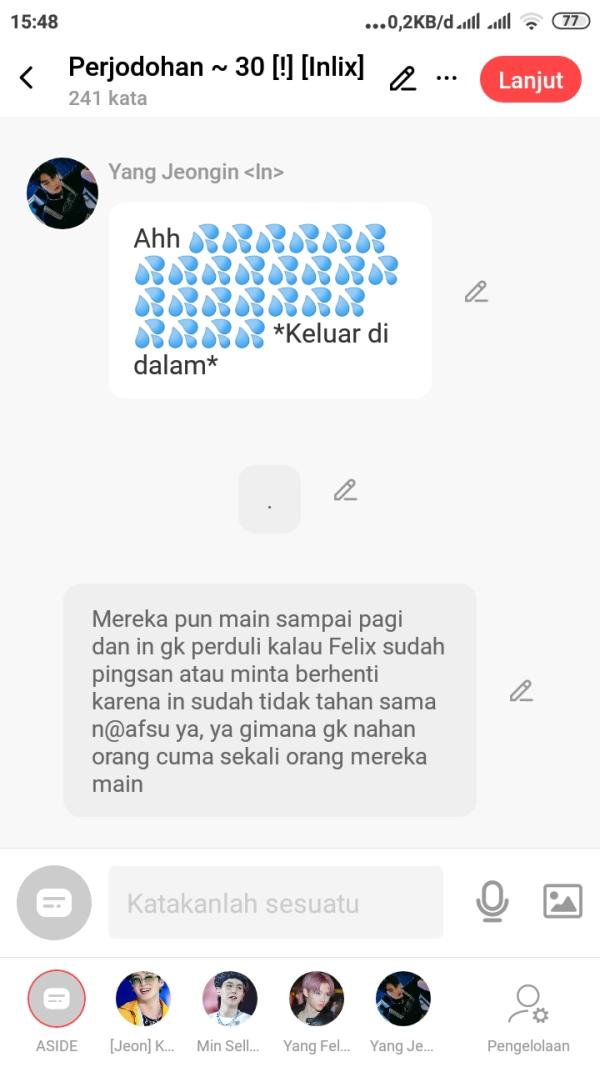Focus the "Katakanlah sesuatu" text field
This screenshot has width=600, height=1067.
[275, 903]
